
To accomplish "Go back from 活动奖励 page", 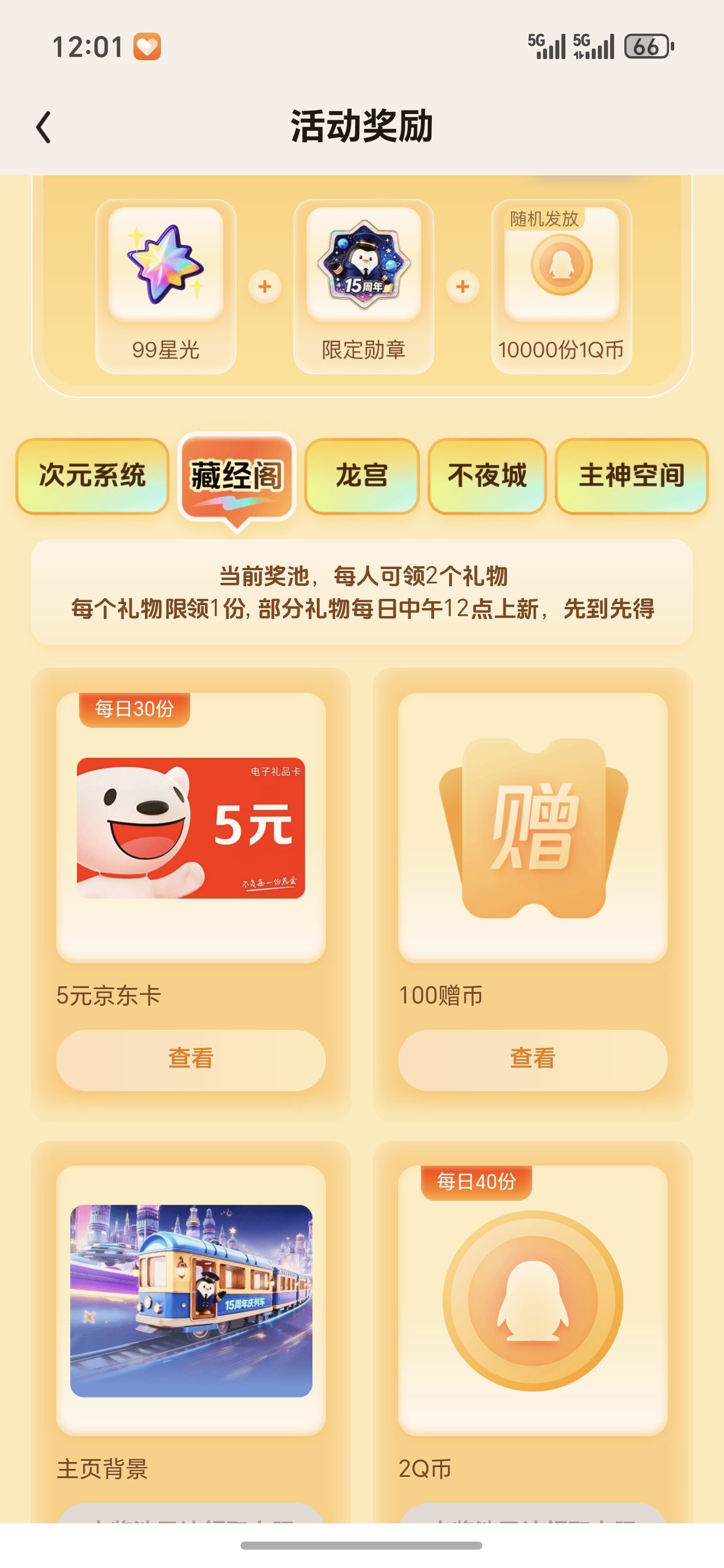I will pos(44,127).
